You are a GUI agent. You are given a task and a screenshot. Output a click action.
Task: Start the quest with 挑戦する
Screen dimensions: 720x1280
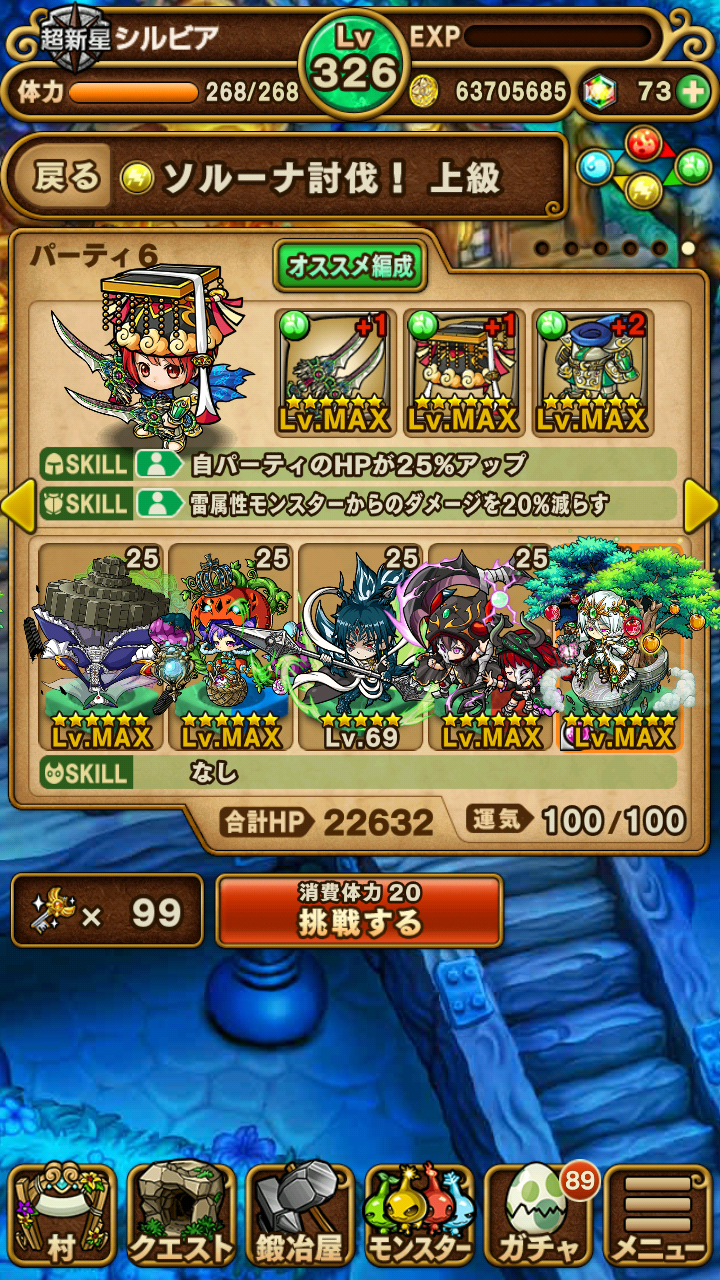(x=359, y=911)
